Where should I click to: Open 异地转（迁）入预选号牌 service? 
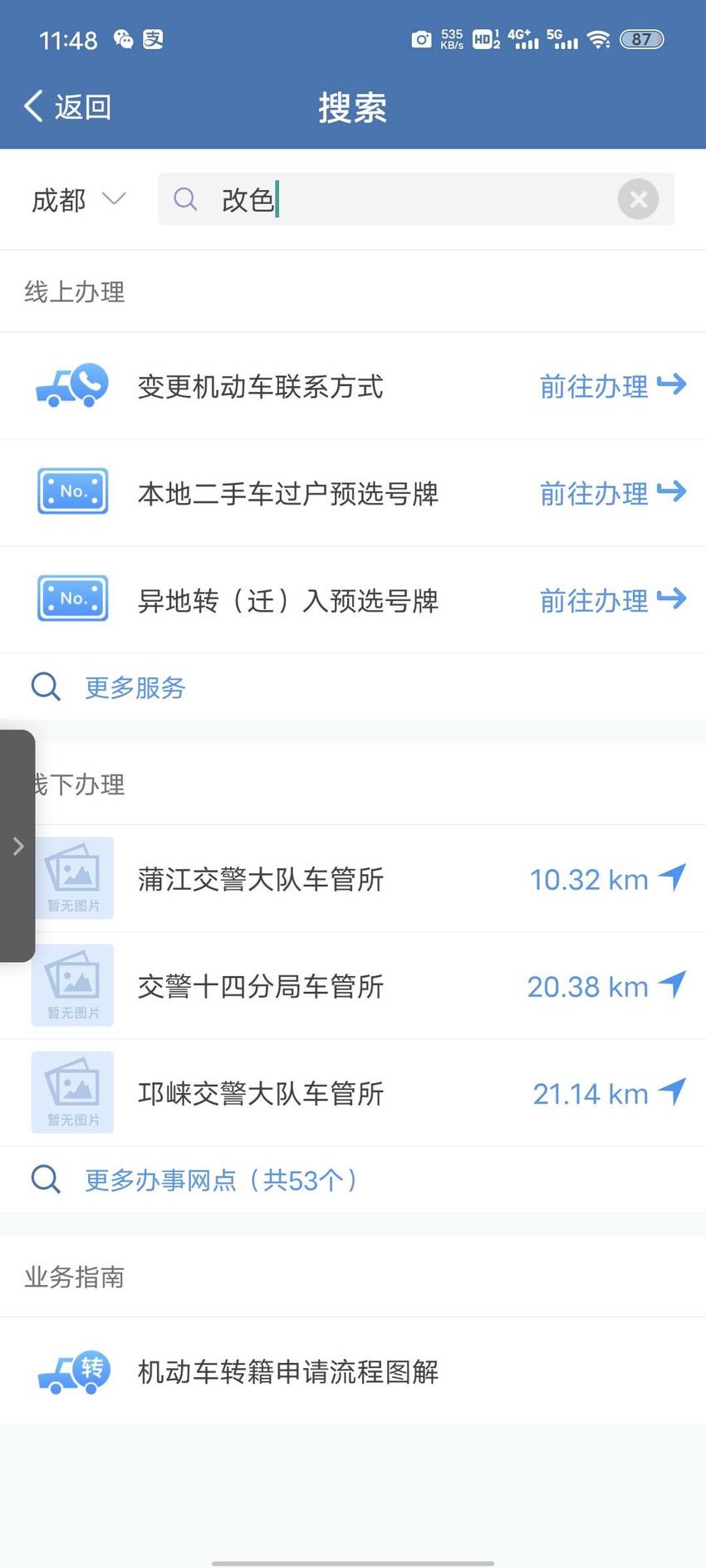point(353,600)
